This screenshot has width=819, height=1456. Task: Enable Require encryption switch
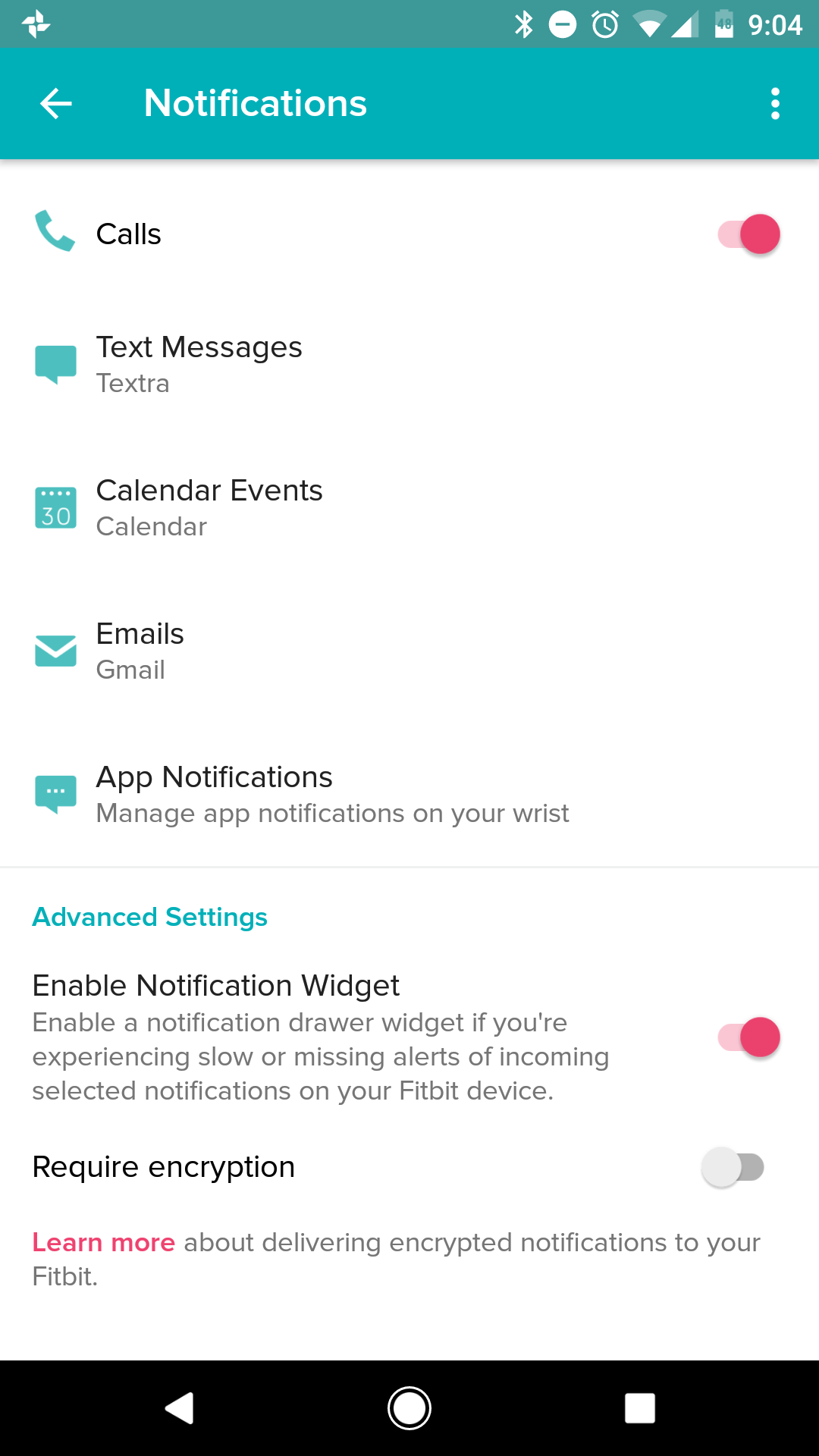(733, 1167)
